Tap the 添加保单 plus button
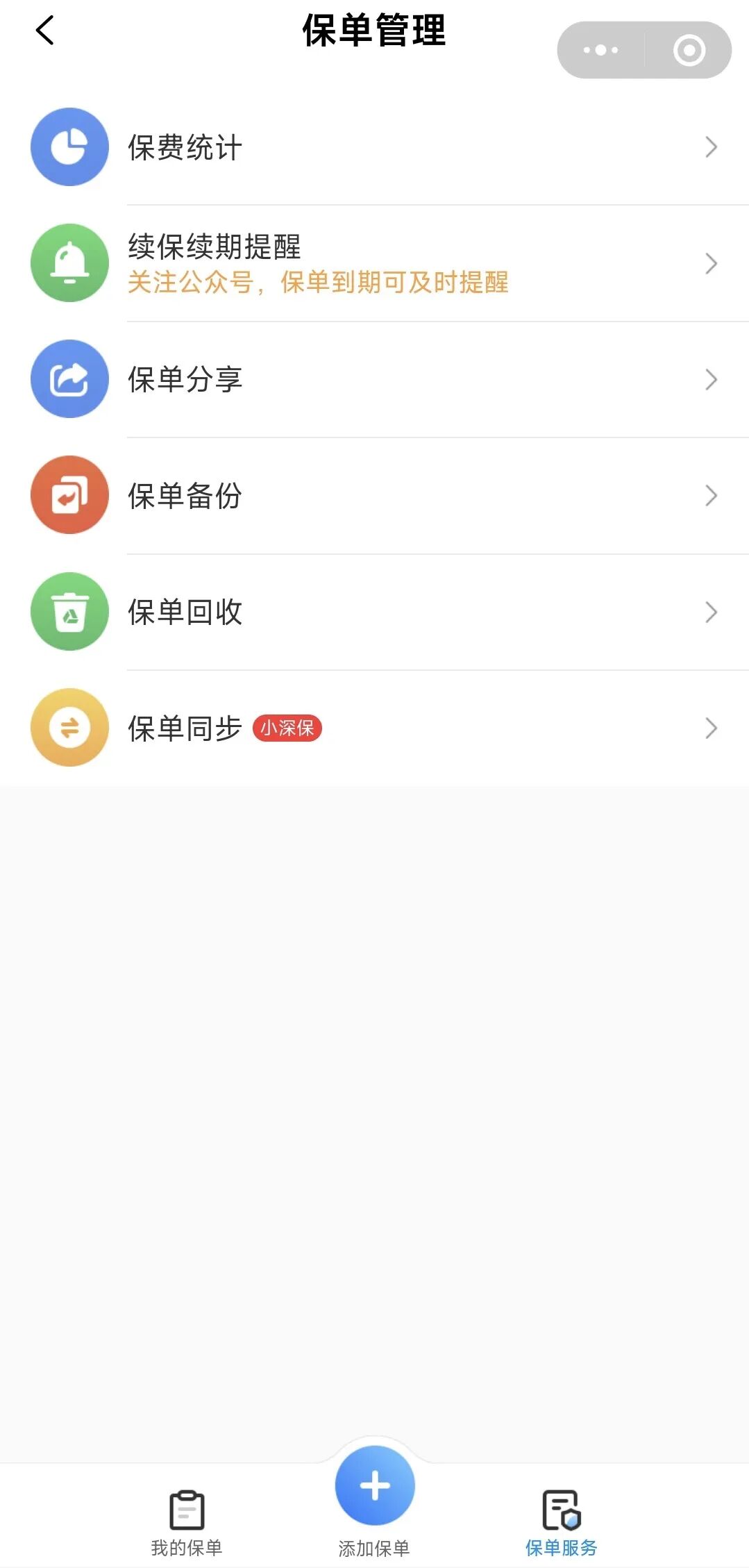Screen dimensions: 749x1568 pos(375,1486)
